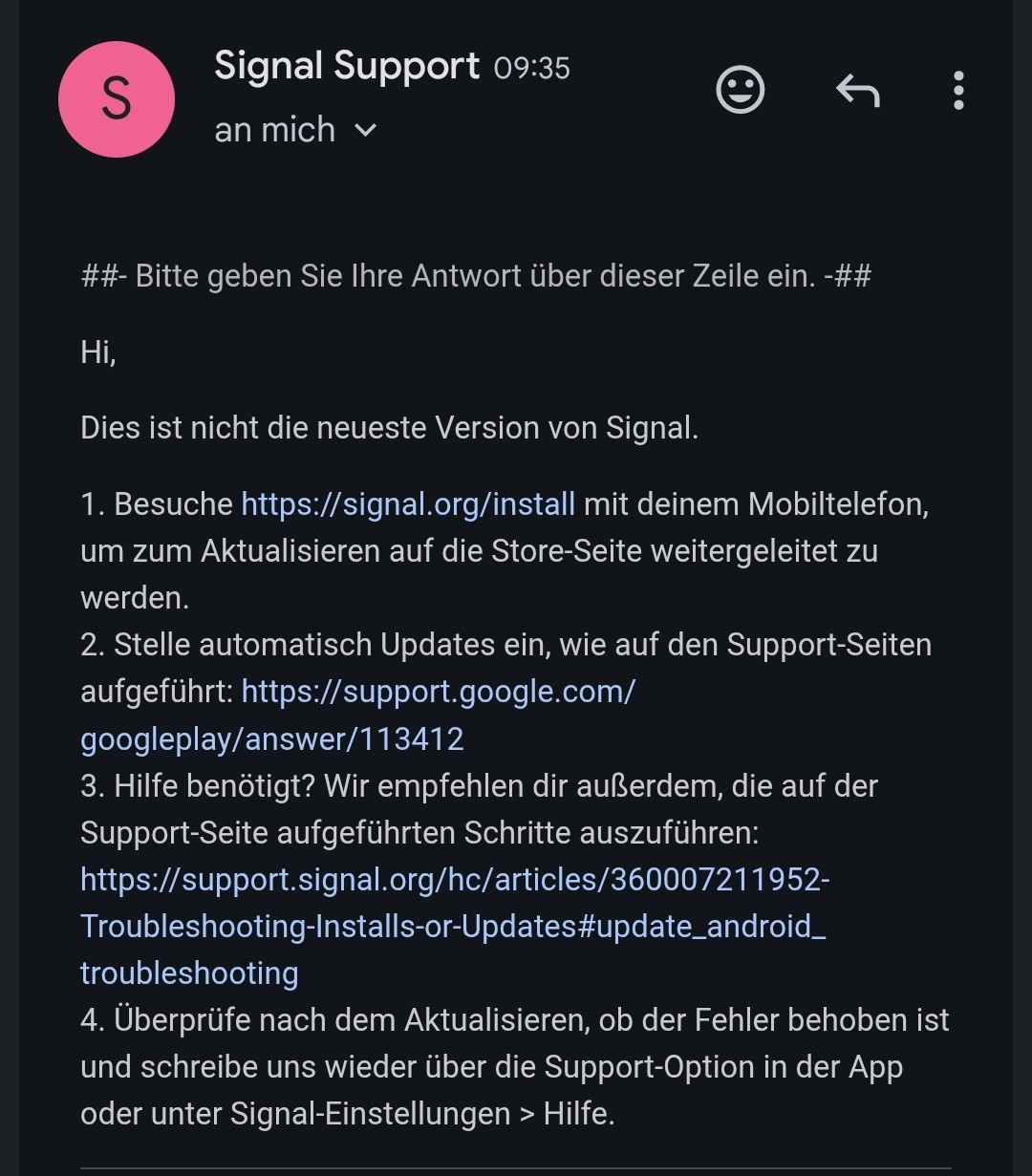Add an emoji reaction to this email
The height and width of the screenshot is (1176, 1032).
pyautogui.click(x=741, y=91)
